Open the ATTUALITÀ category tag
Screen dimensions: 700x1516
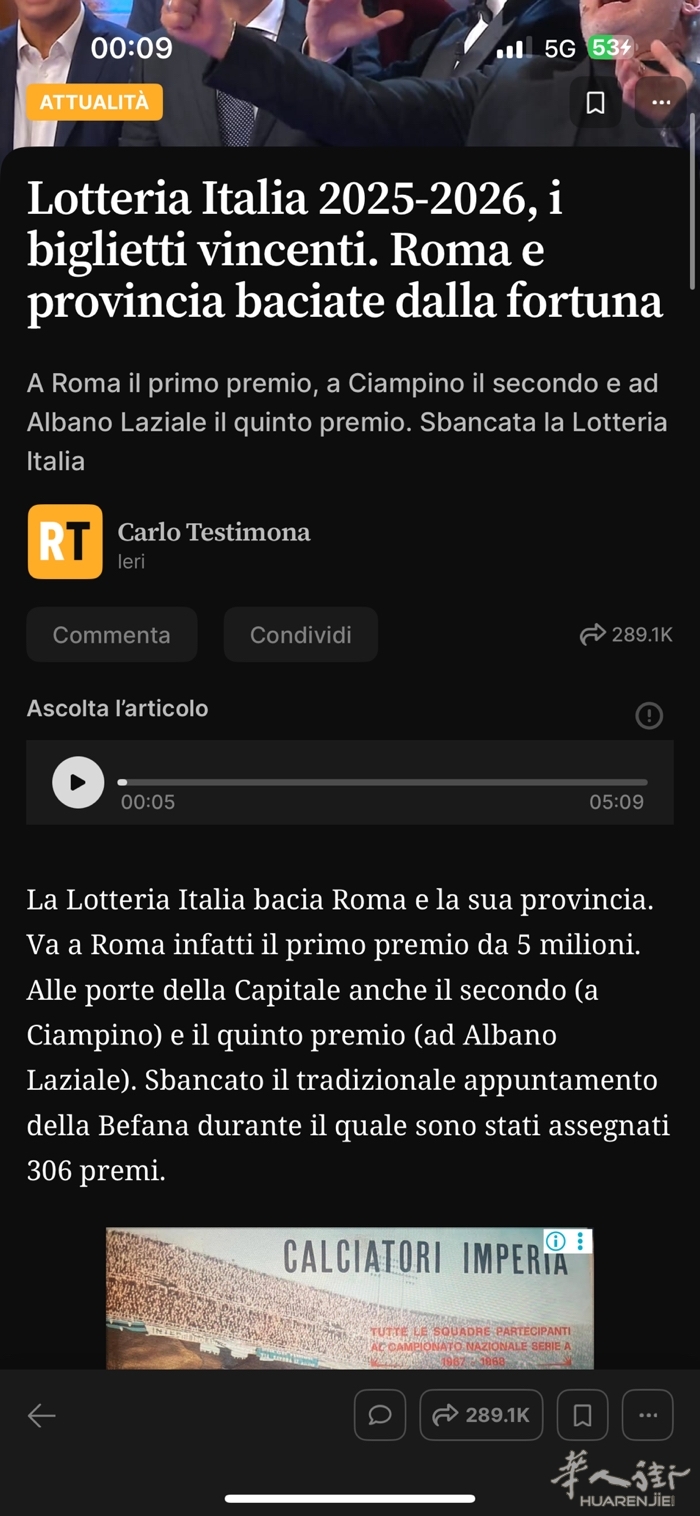[94, 102]
